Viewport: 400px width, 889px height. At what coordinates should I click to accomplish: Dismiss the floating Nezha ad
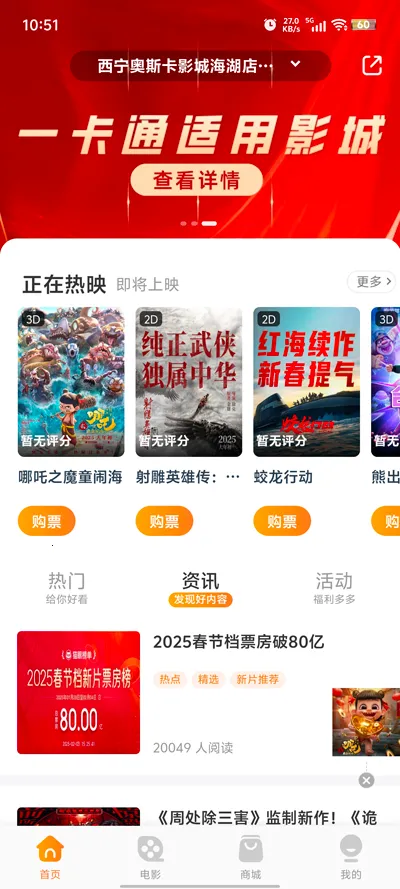[x=366, y=781]
